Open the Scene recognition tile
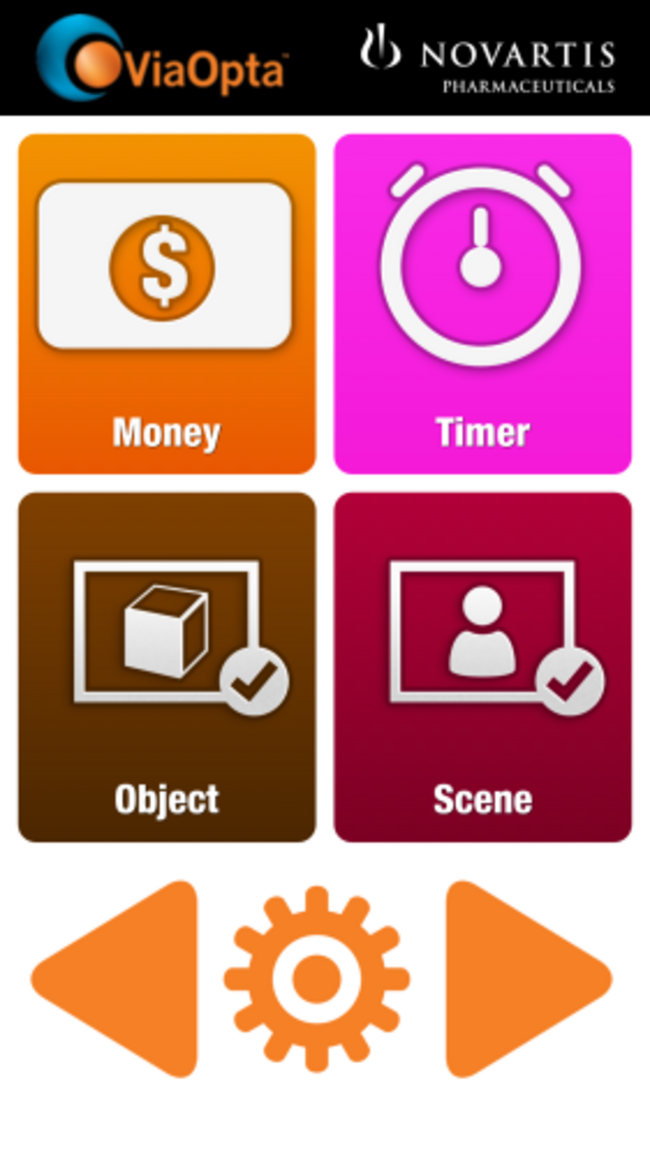The height and width of the screenshot is (1157, 650). pos(482,667)
